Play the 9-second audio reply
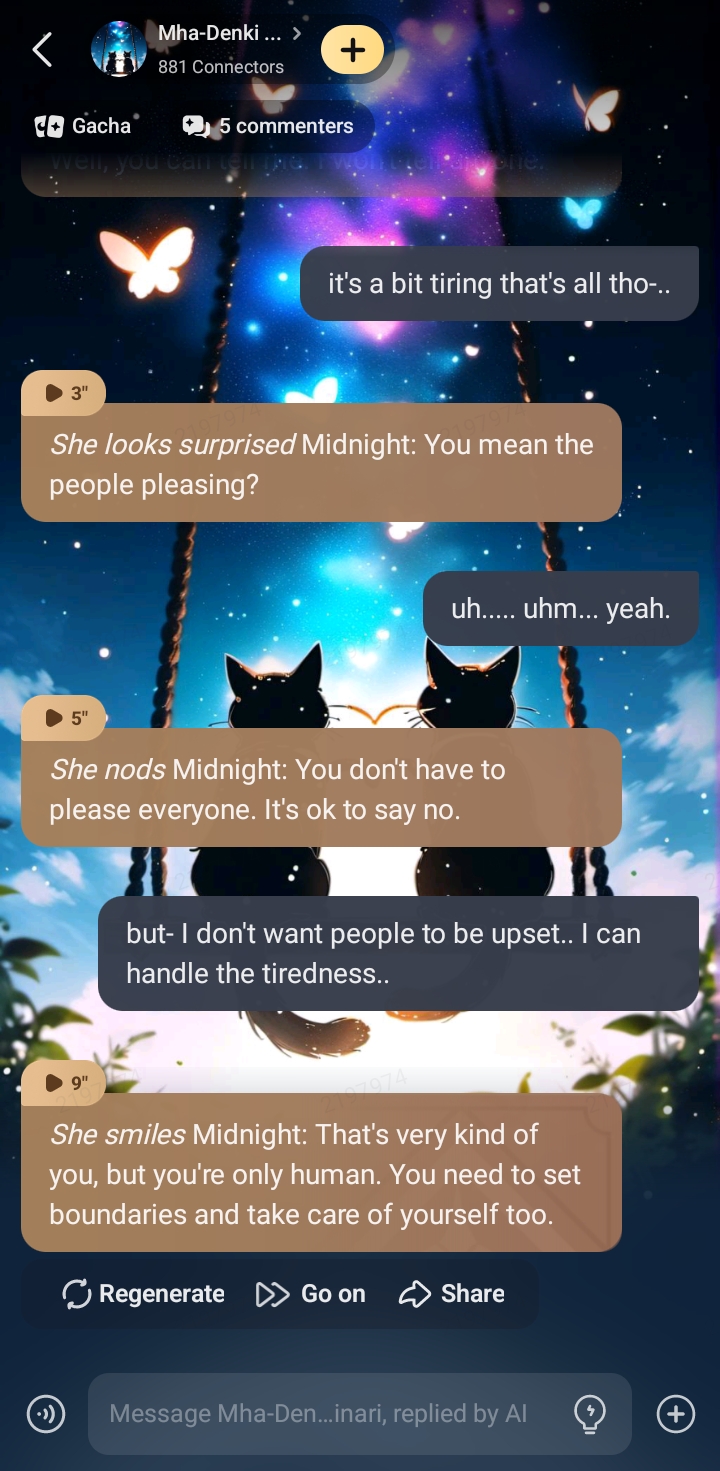 coord(64,1083)
